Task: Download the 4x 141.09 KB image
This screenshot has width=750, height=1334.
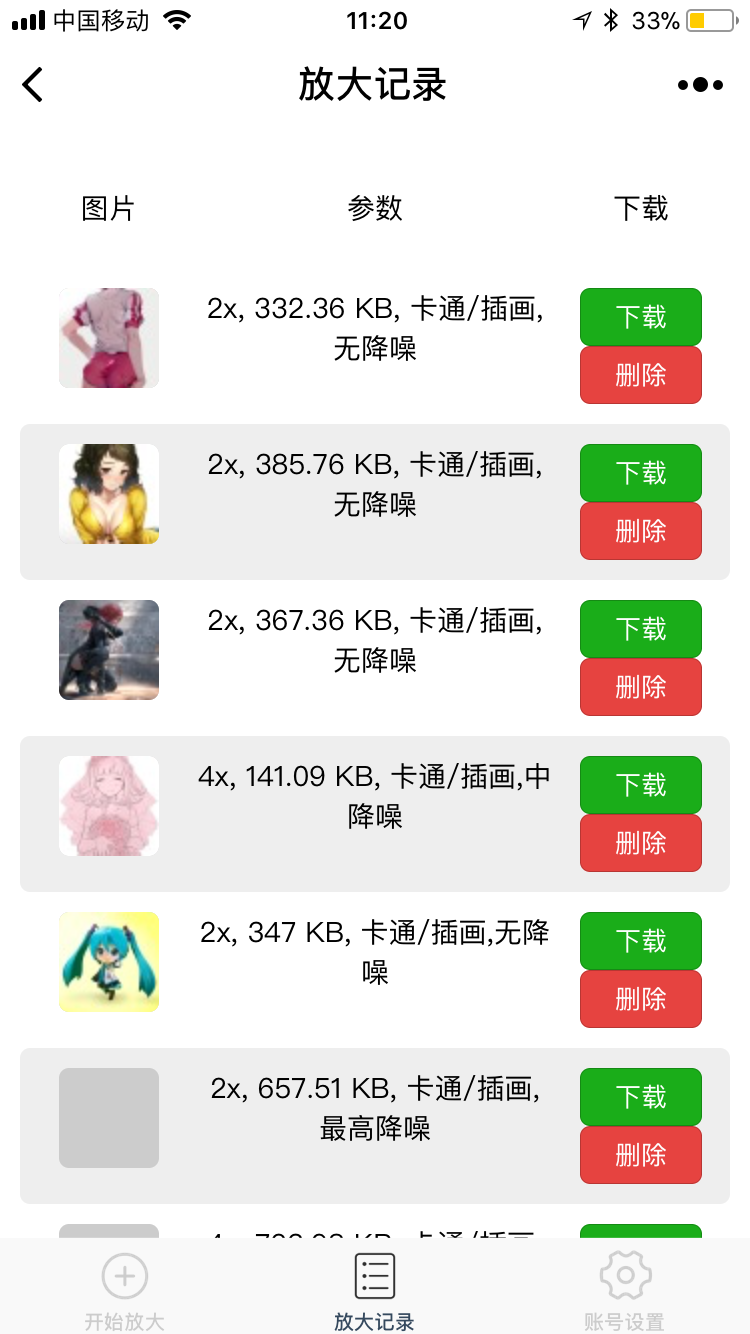Action: click(641, 785)
